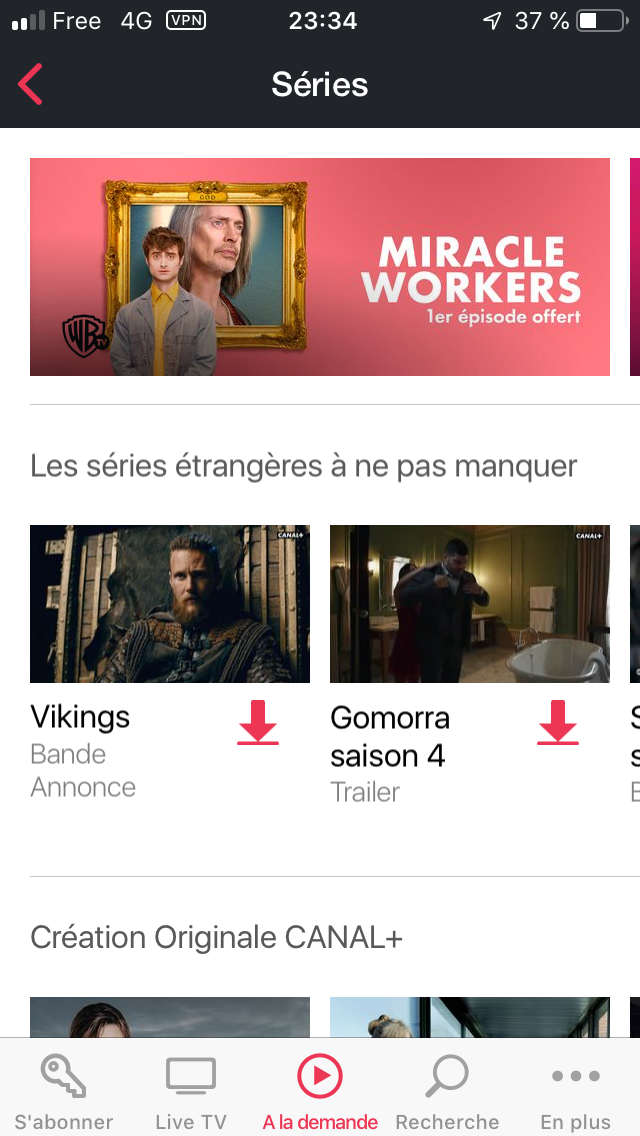Switch to the S'abonner tab
The width and height of the screenshot is (640, 1136).
click(64, 1090)
